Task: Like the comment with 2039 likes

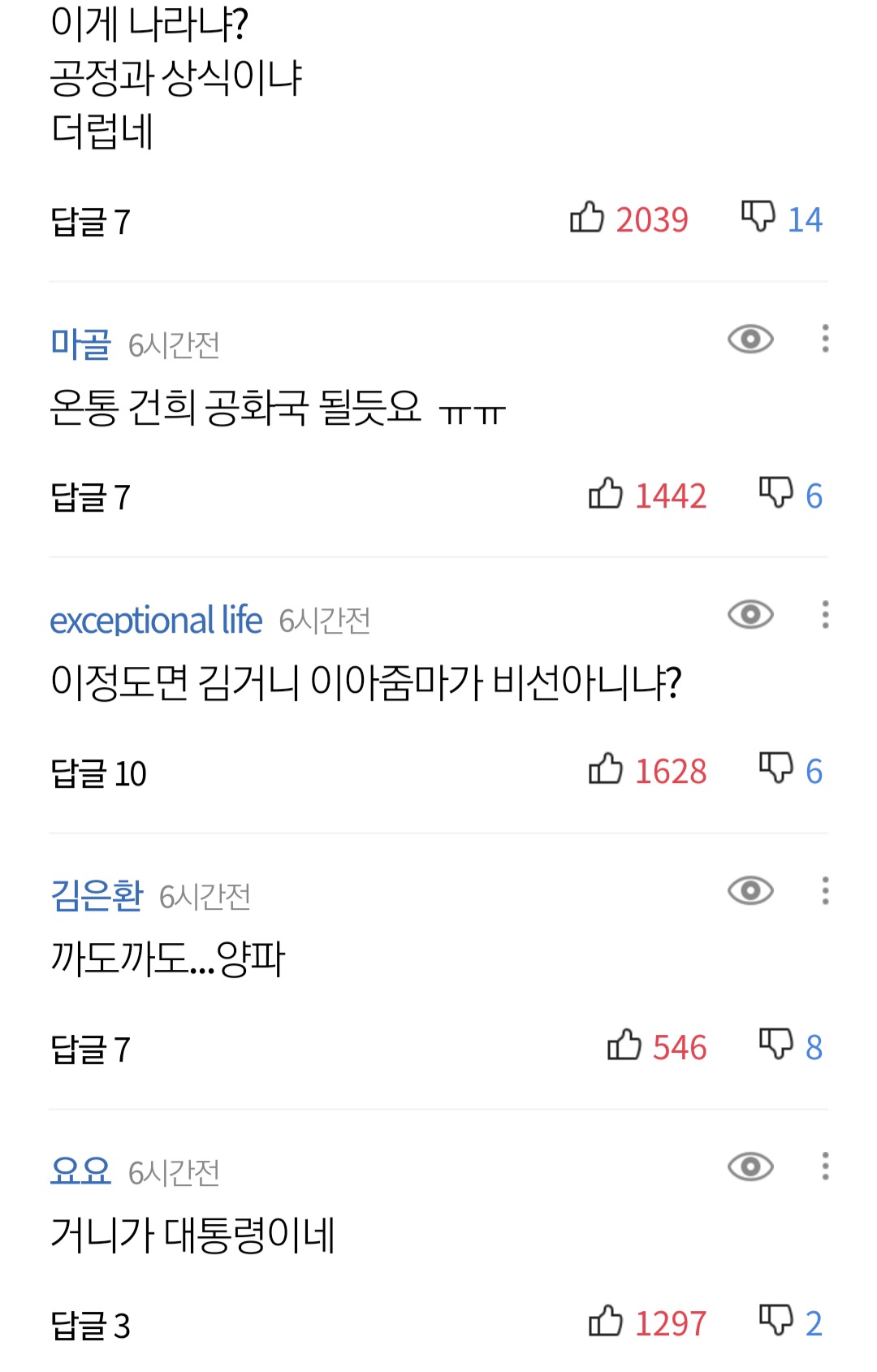Action: 586,218
